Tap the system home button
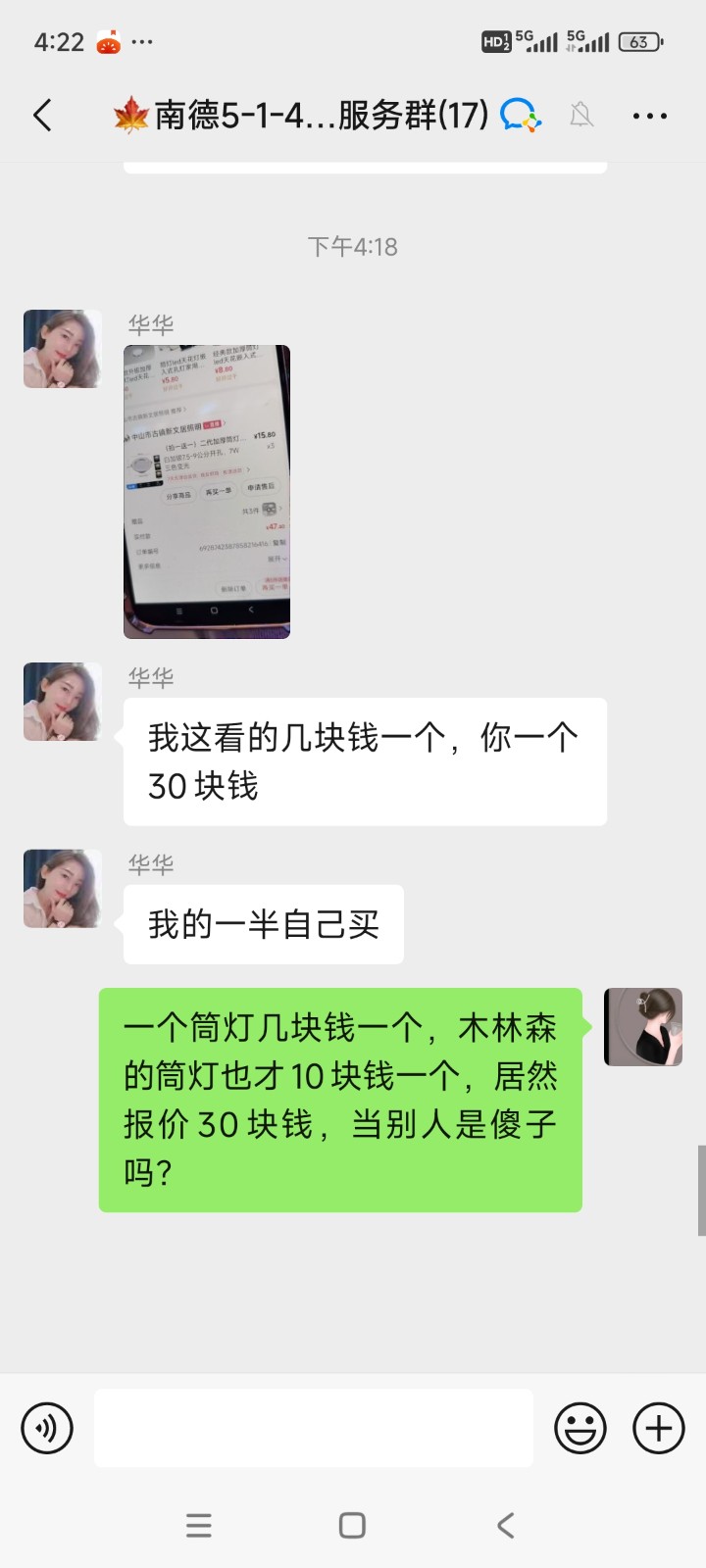The image size is (706, 1568). [352, 1525]
